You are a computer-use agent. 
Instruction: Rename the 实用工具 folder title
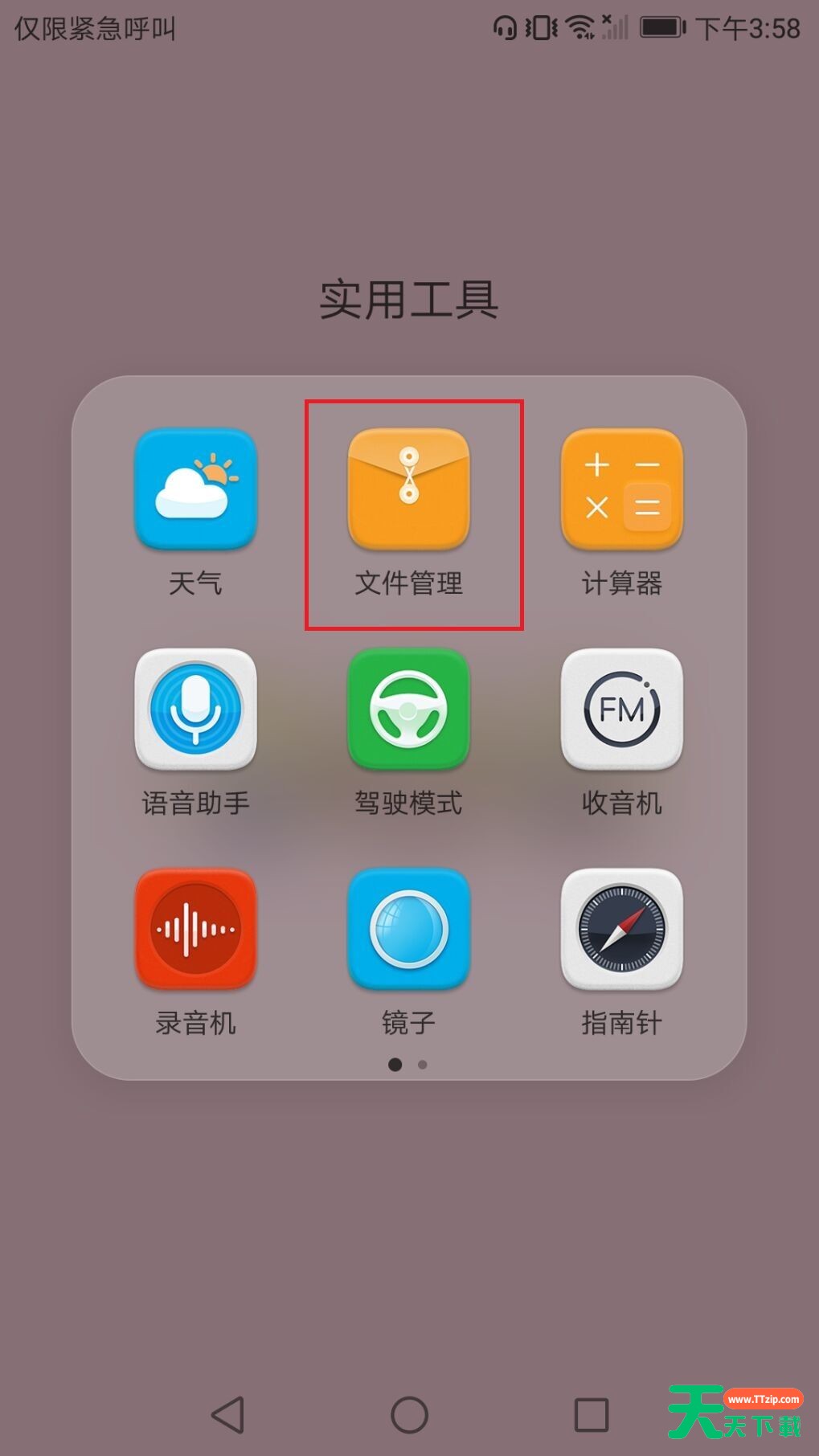[409, 300]
